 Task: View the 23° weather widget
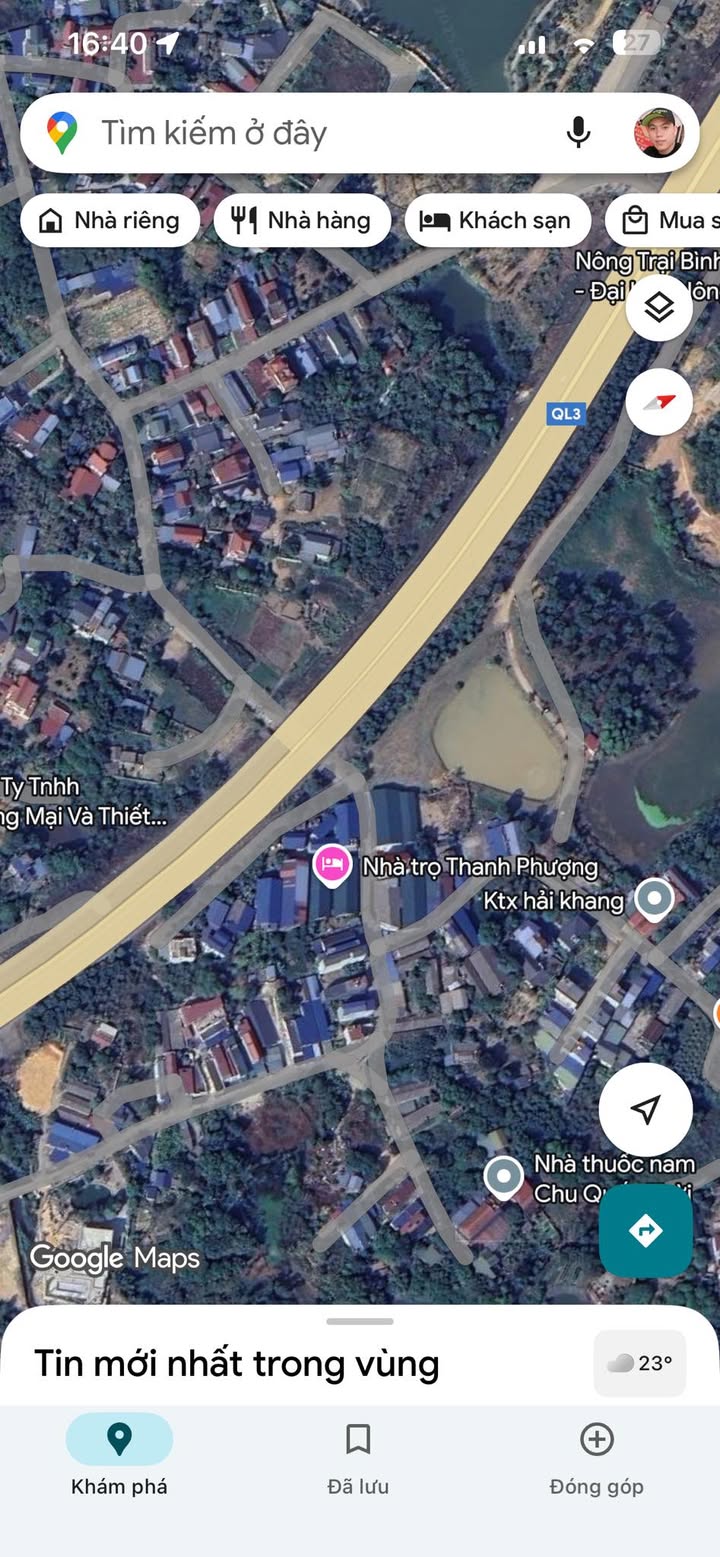[640, 1363]
